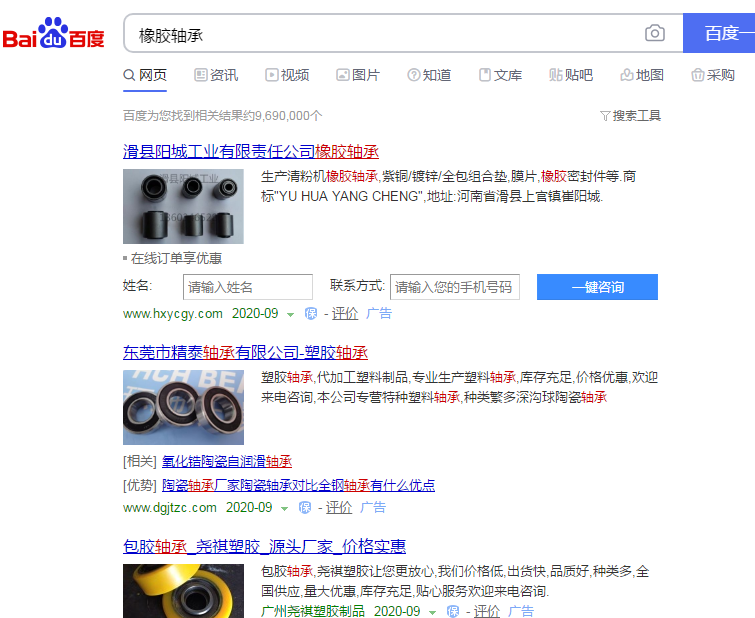Focus the 请输入您的手机号码 phone field
Image resolution: width=755 pixels, height=618 pixels.
point(455,287)
